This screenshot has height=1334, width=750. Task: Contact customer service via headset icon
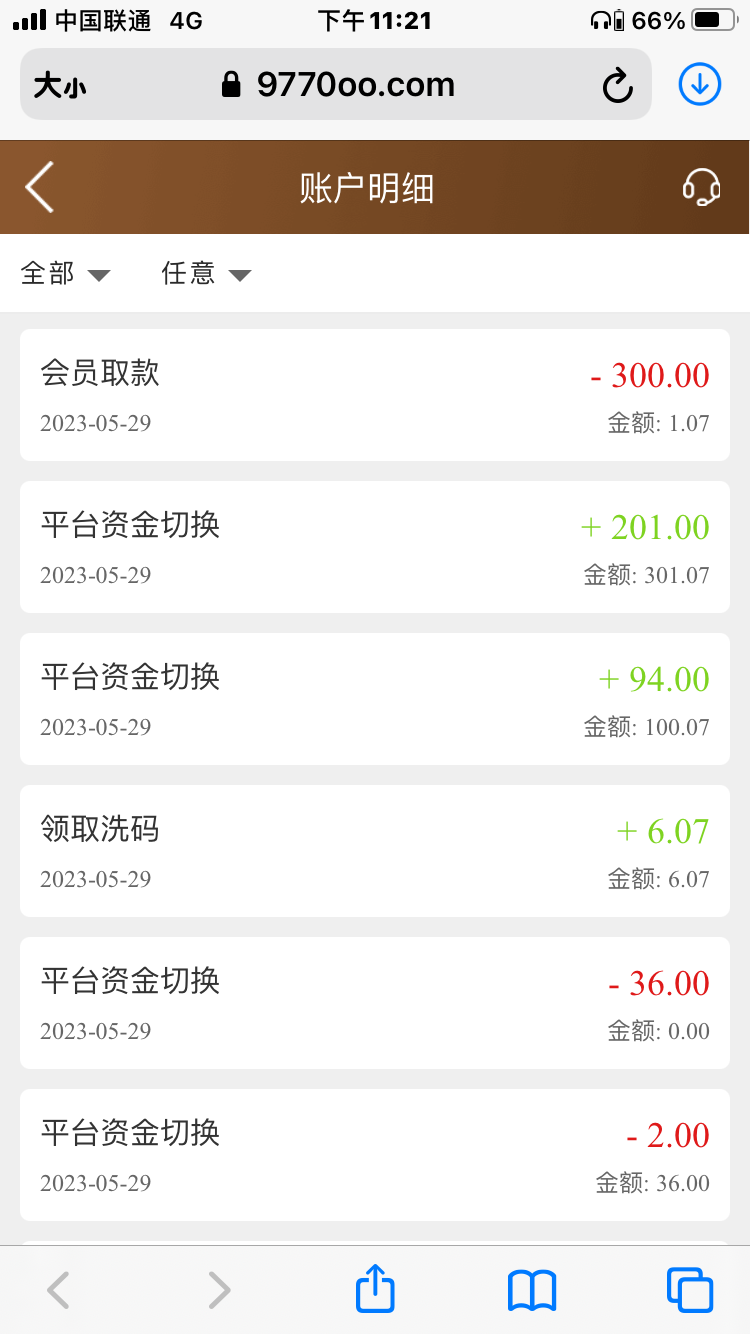tap(701, 187)
